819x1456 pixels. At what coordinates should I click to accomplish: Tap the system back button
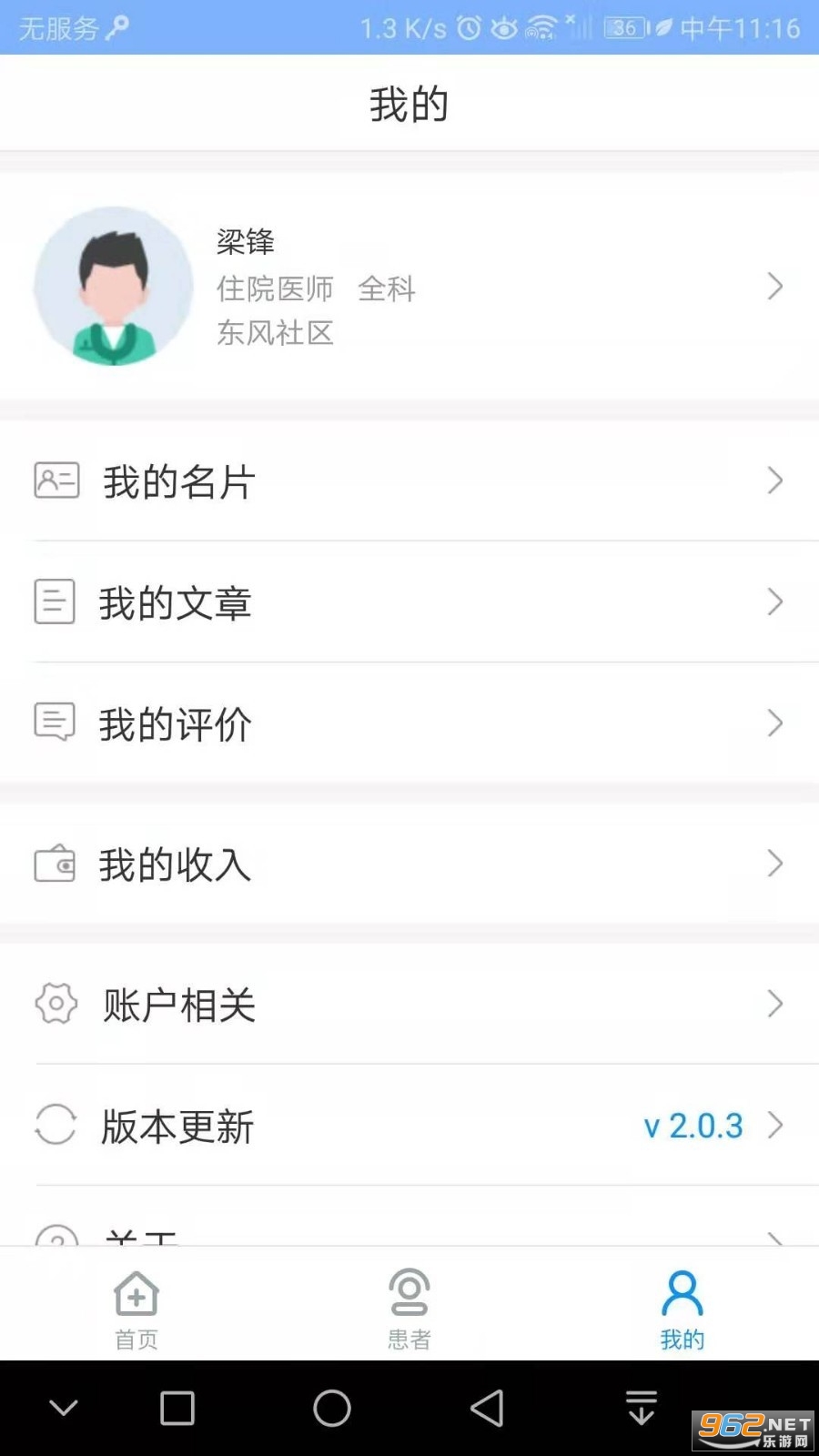487,1408
